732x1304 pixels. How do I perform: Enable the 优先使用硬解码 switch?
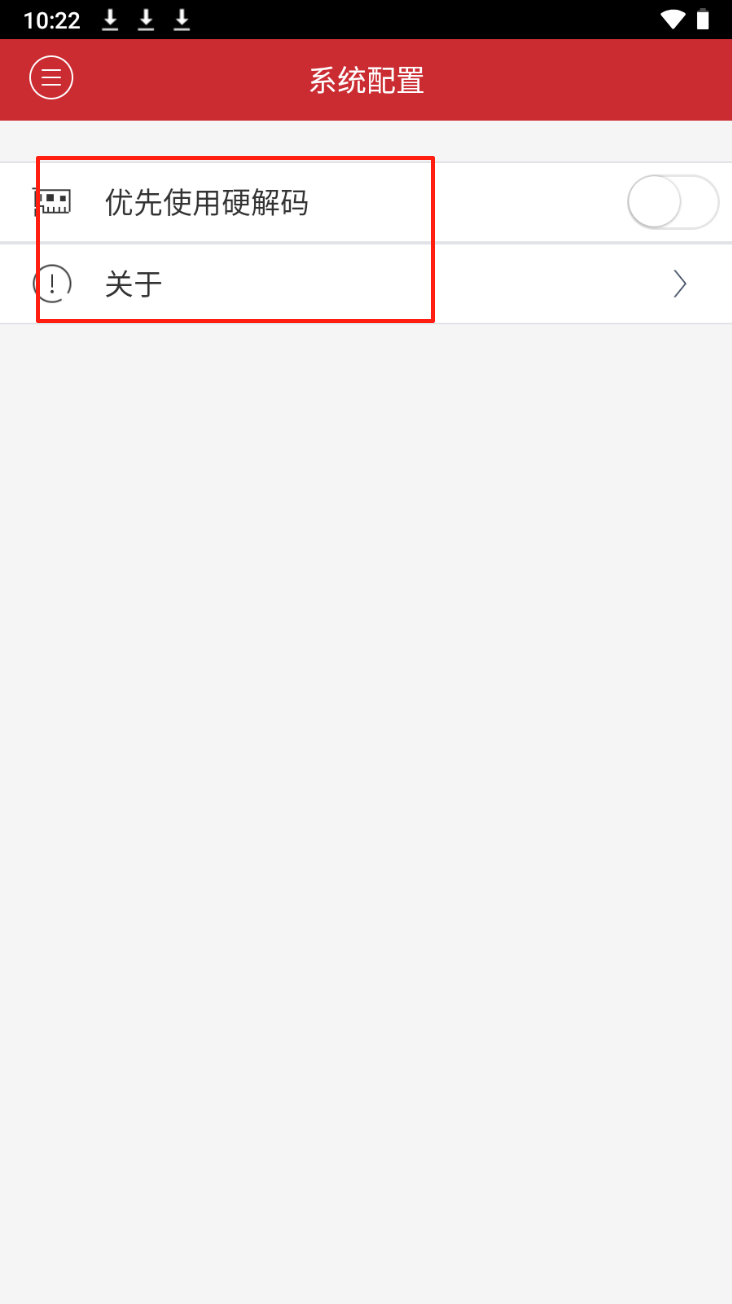point(673,202)
